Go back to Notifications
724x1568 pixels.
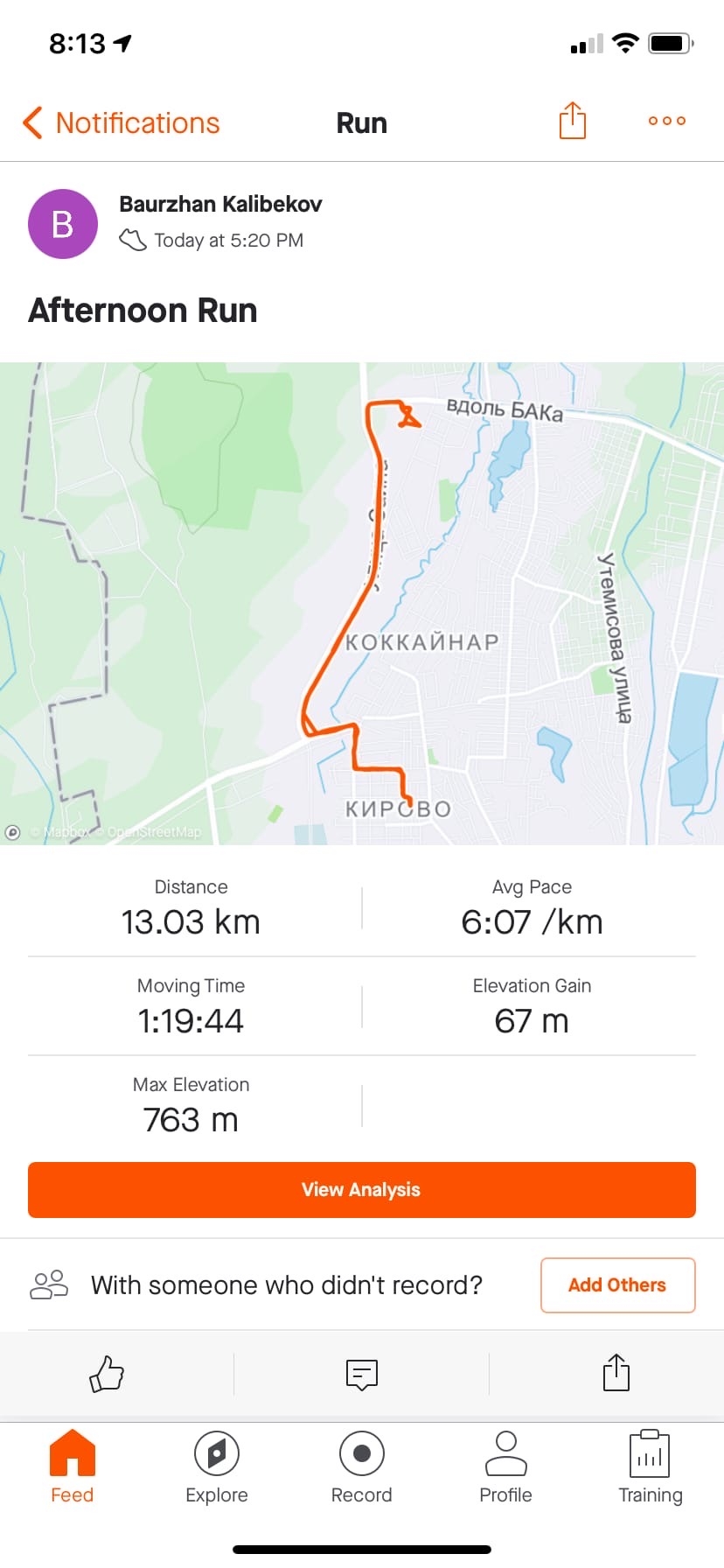pos(122,123)
